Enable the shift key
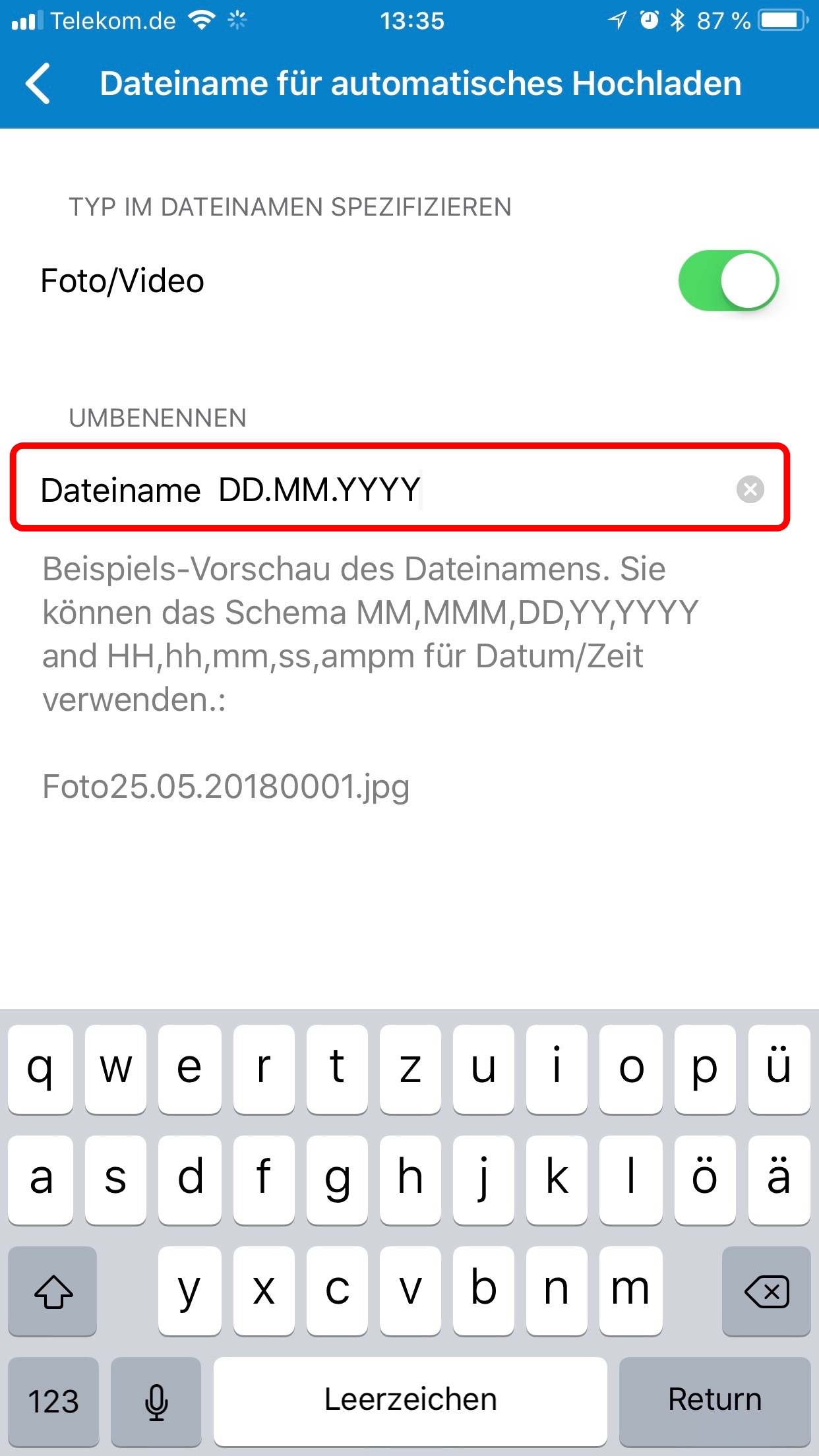 coord(53,1291)
